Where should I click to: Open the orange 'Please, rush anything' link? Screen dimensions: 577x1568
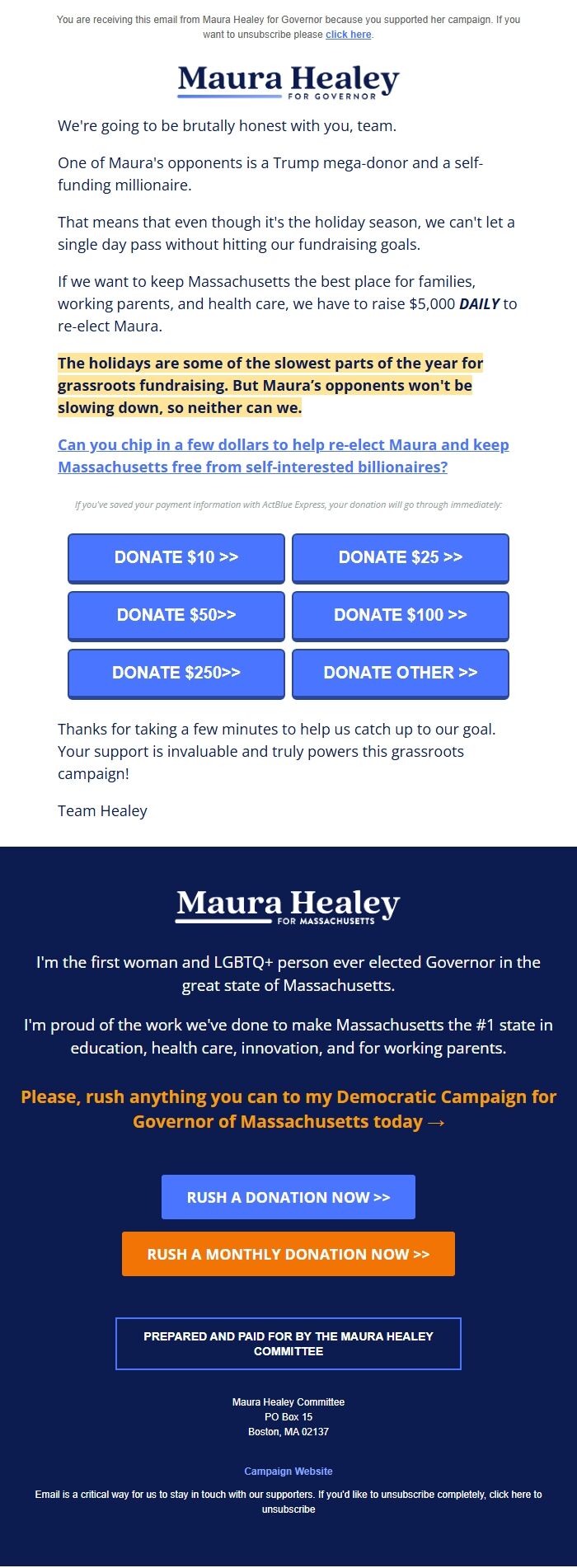pos(288,1109)
